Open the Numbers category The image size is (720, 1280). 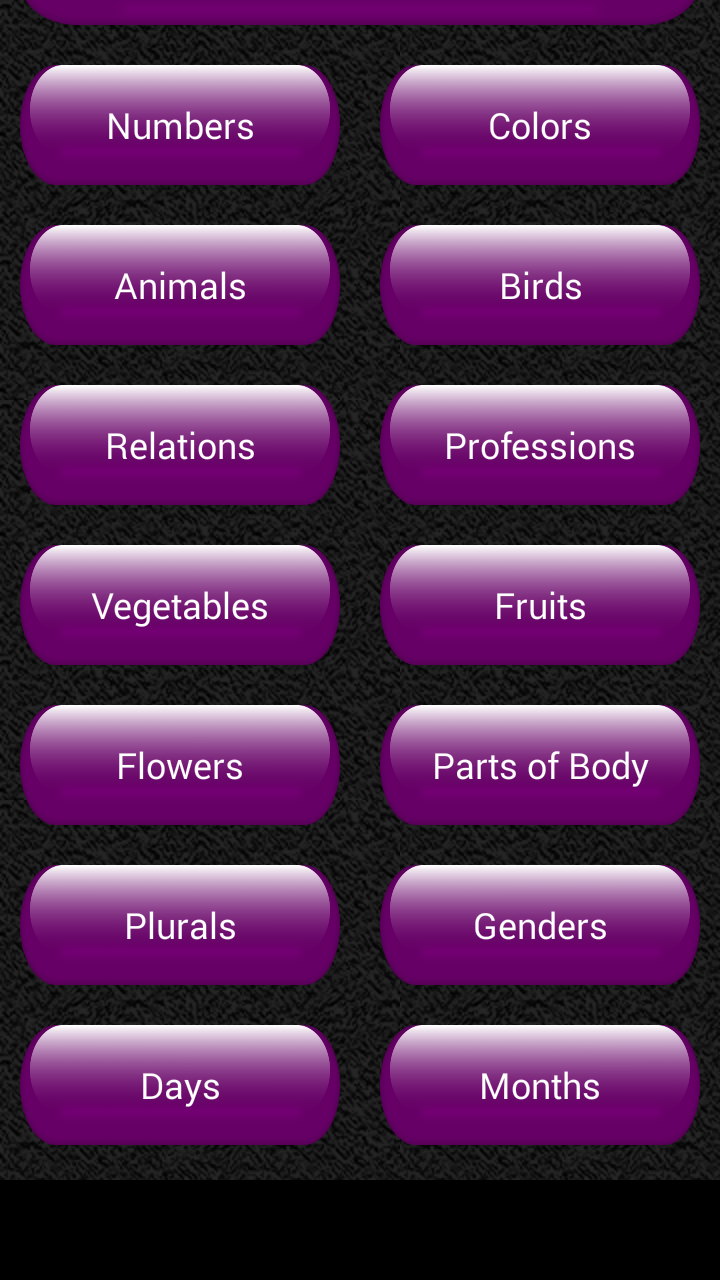(x=180, y=125)
